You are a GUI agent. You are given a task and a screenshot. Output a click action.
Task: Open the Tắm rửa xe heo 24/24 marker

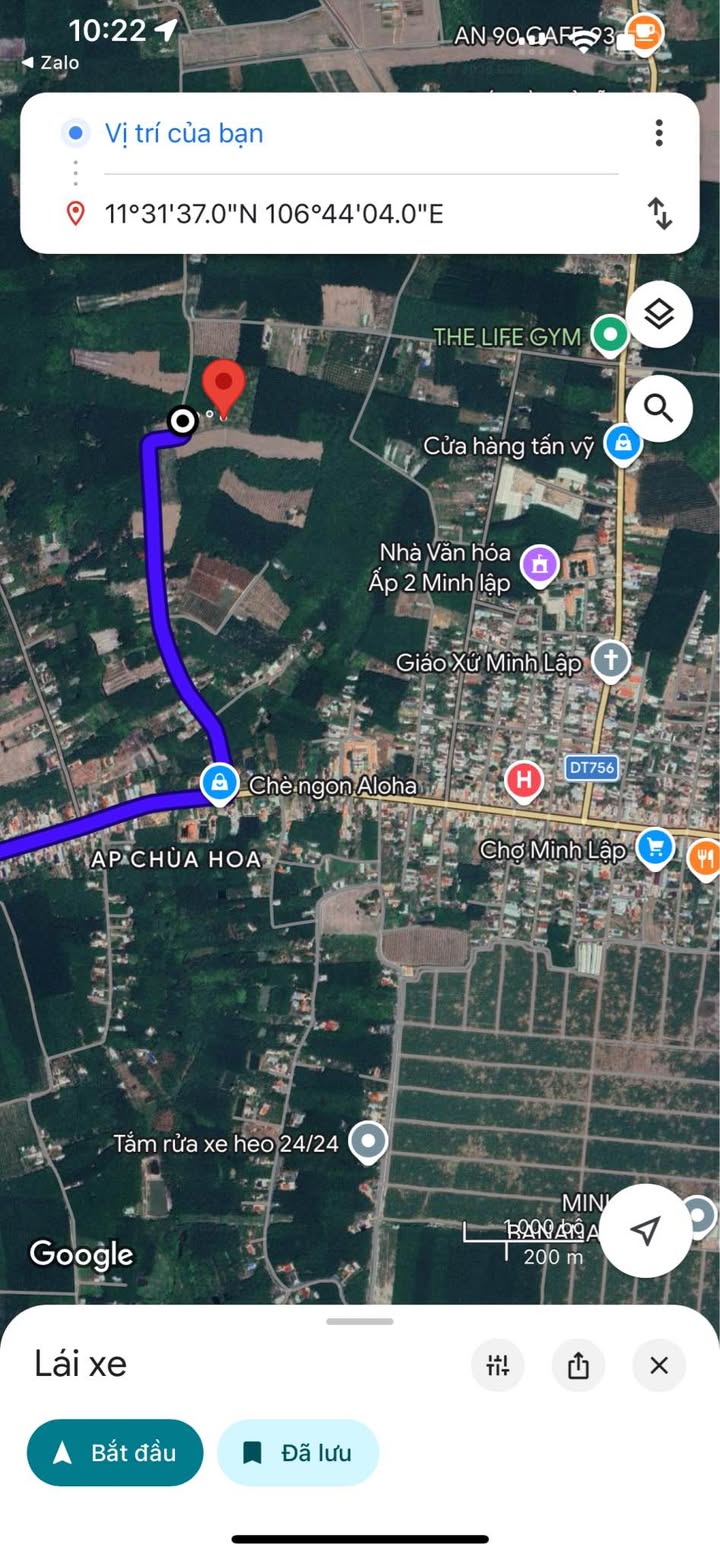(x=372, y=1141)
